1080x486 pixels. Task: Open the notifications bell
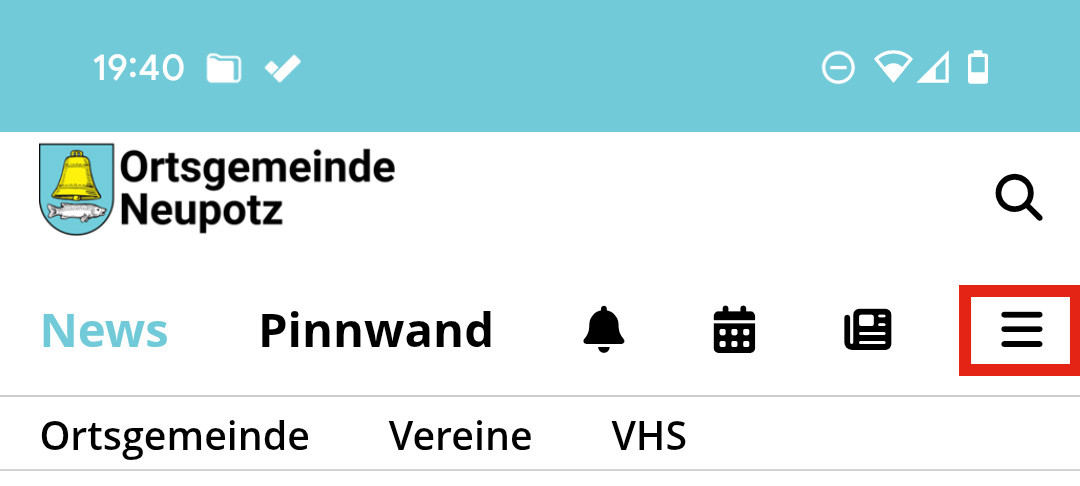click(603, 329)
